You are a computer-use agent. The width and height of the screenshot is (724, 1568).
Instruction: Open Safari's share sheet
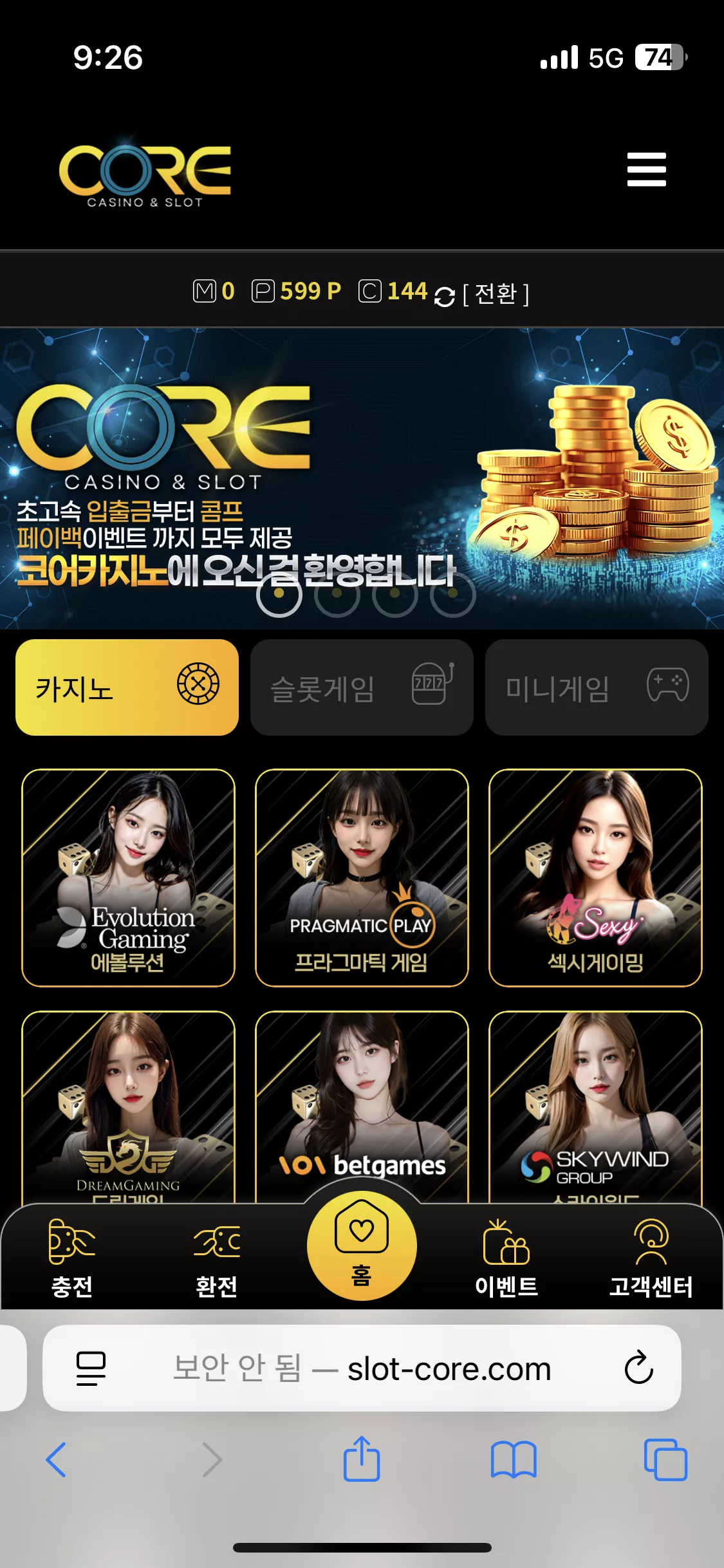pyautogui.click(x=362, y=1459)
